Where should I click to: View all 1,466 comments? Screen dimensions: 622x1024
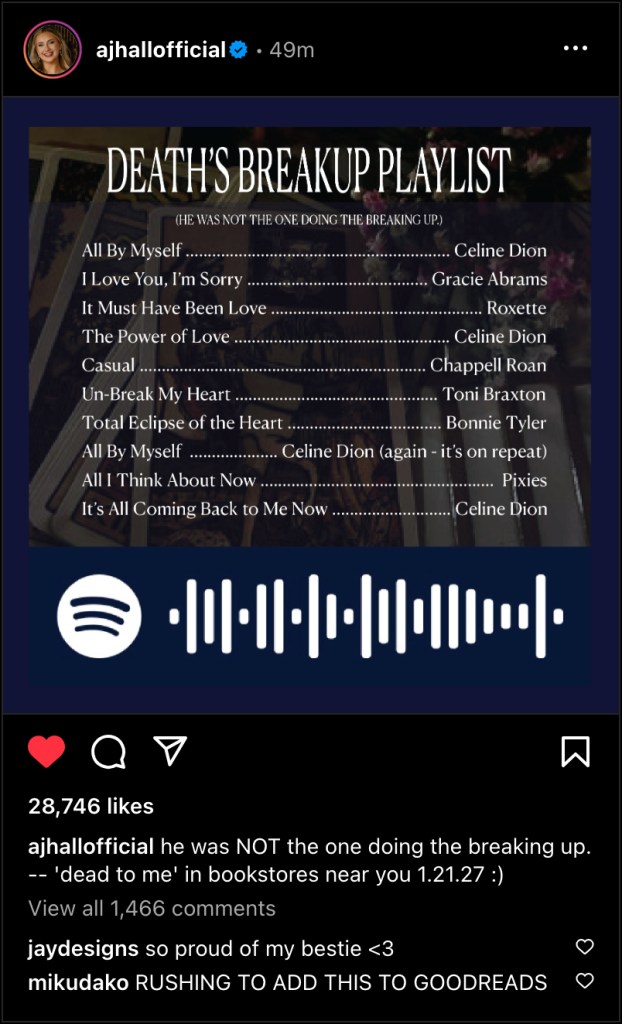[152, 908]
